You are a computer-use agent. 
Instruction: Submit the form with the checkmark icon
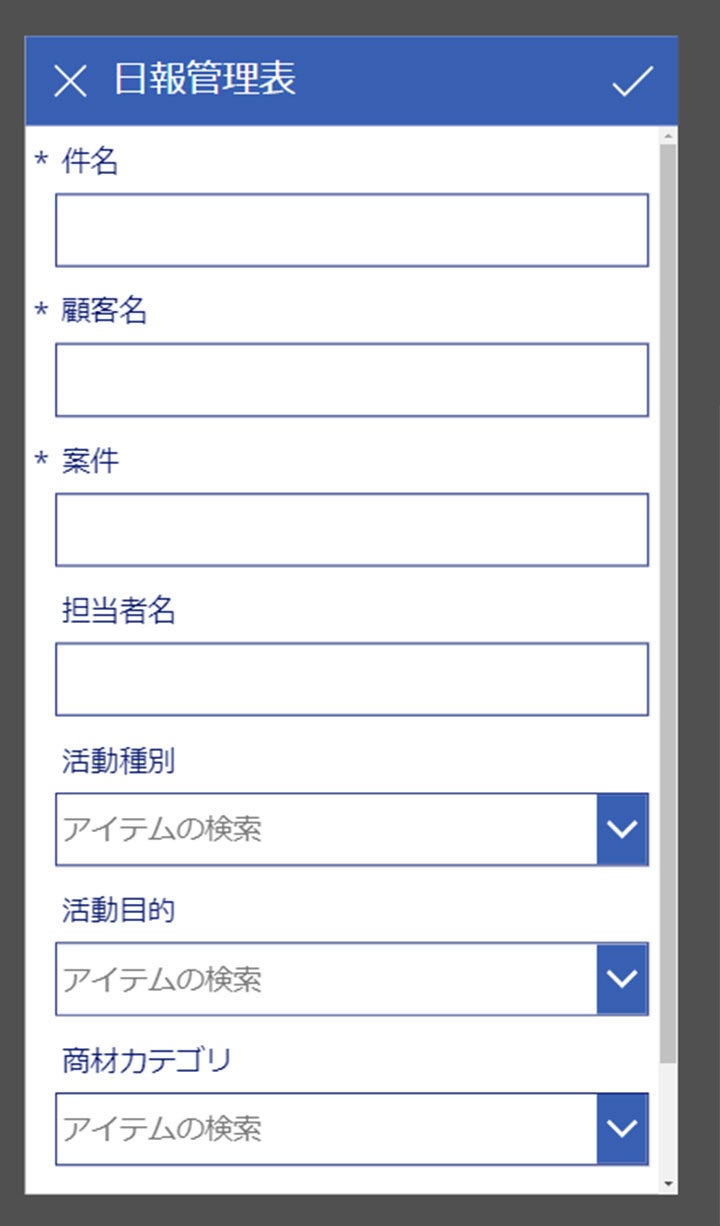tap(632, 81)
